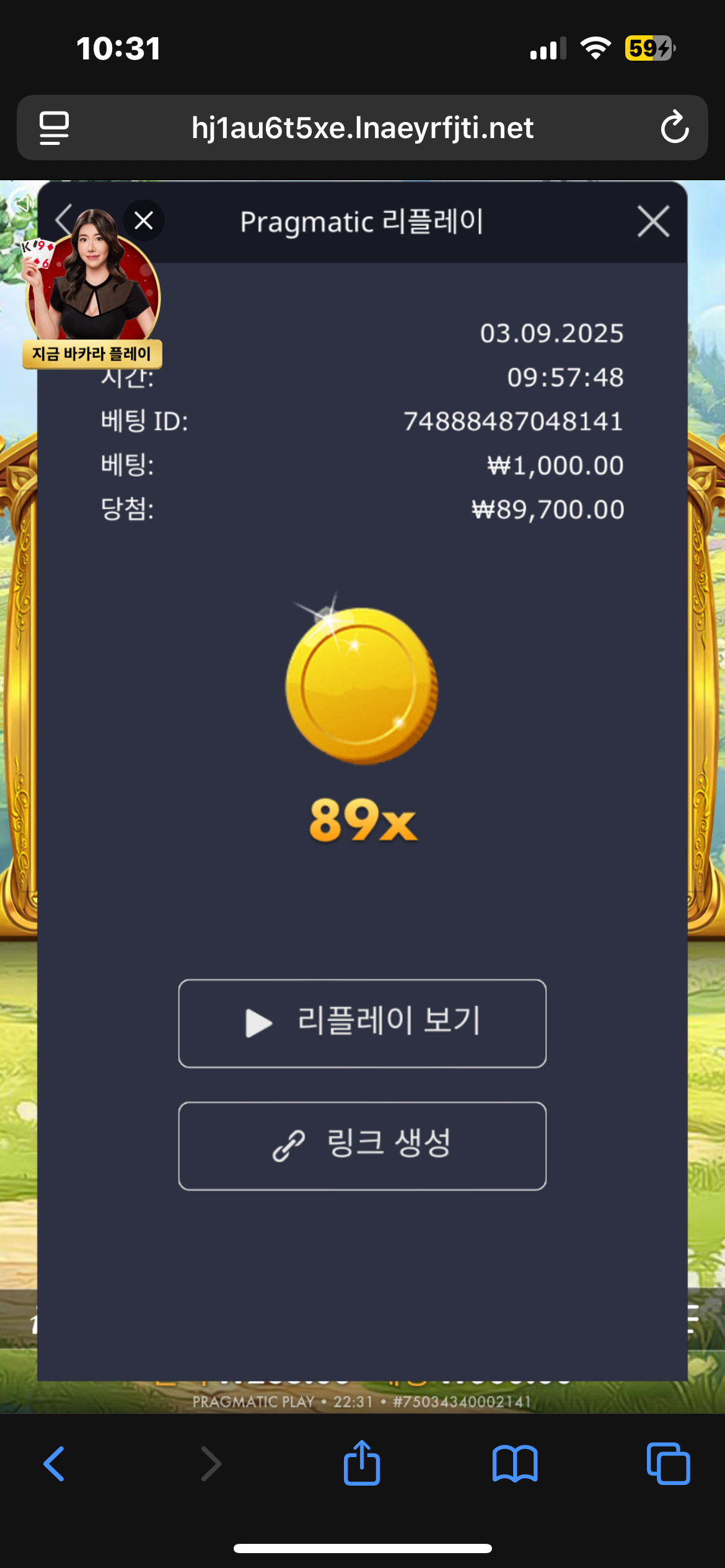Dismiss the baccarat promo bubble
The image size is (725, 1568).
[x=144, y=220]
